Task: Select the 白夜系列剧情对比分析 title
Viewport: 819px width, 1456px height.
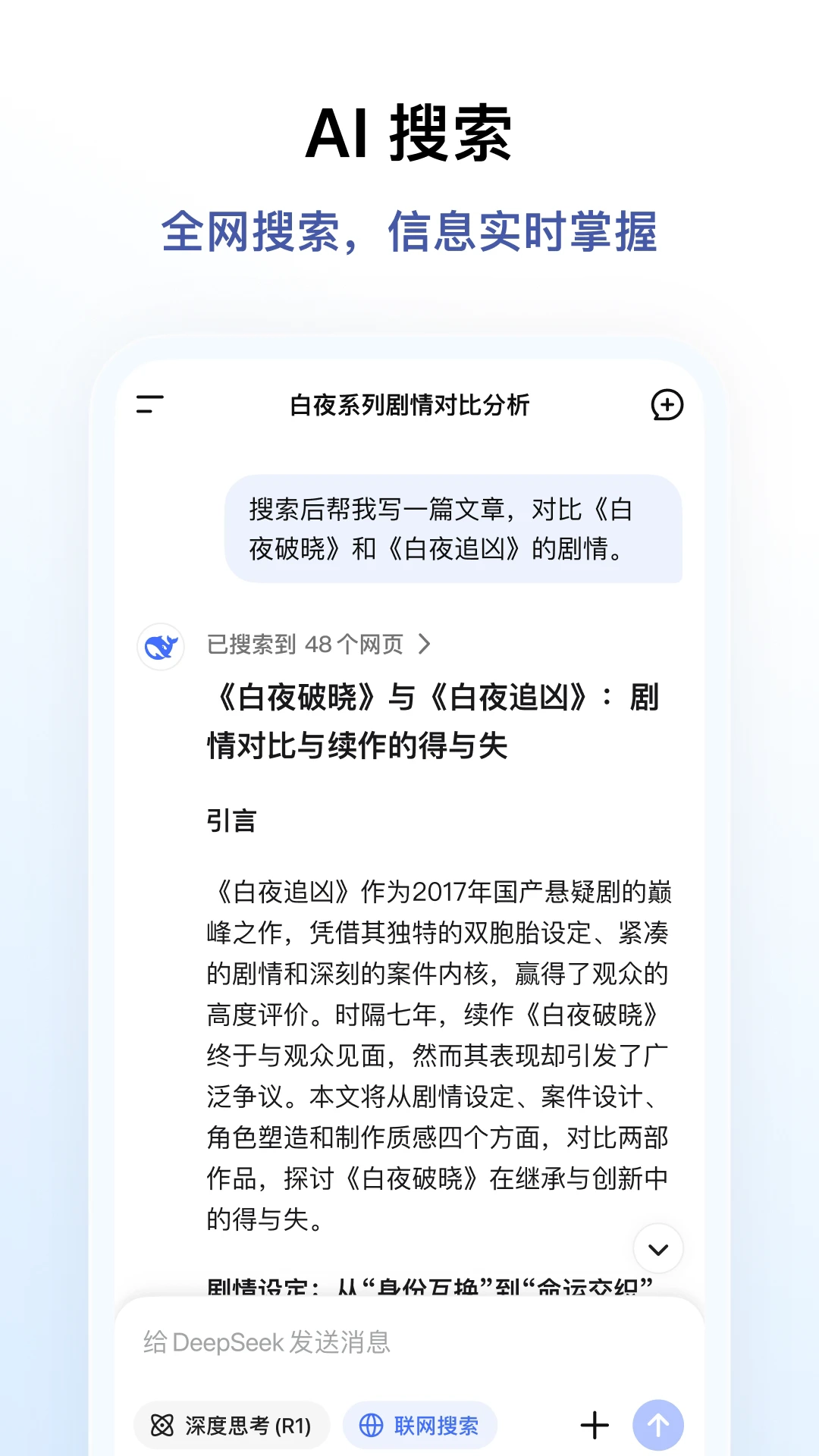Action: [409, 406]
